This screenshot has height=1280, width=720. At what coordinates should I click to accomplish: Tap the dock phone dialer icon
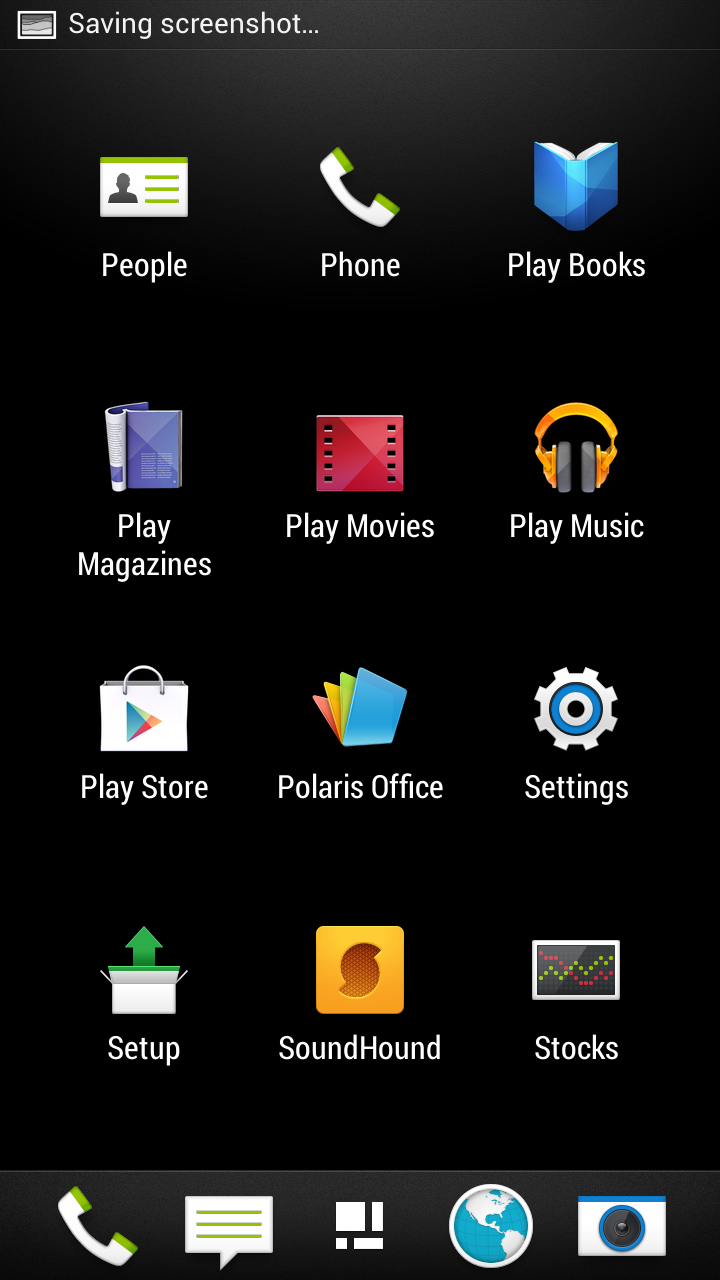click(97, 1226)
